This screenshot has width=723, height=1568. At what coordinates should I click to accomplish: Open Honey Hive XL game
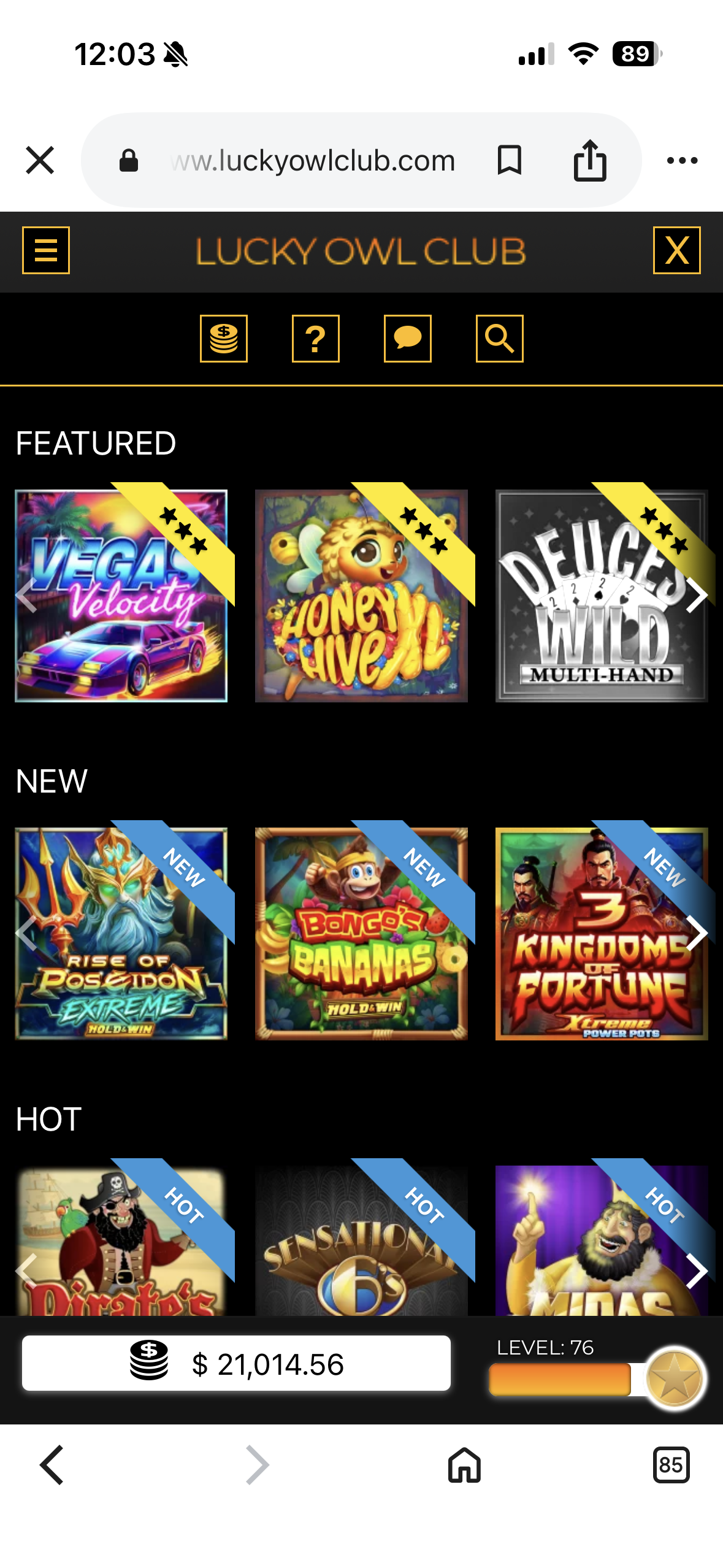click(361, 596)
